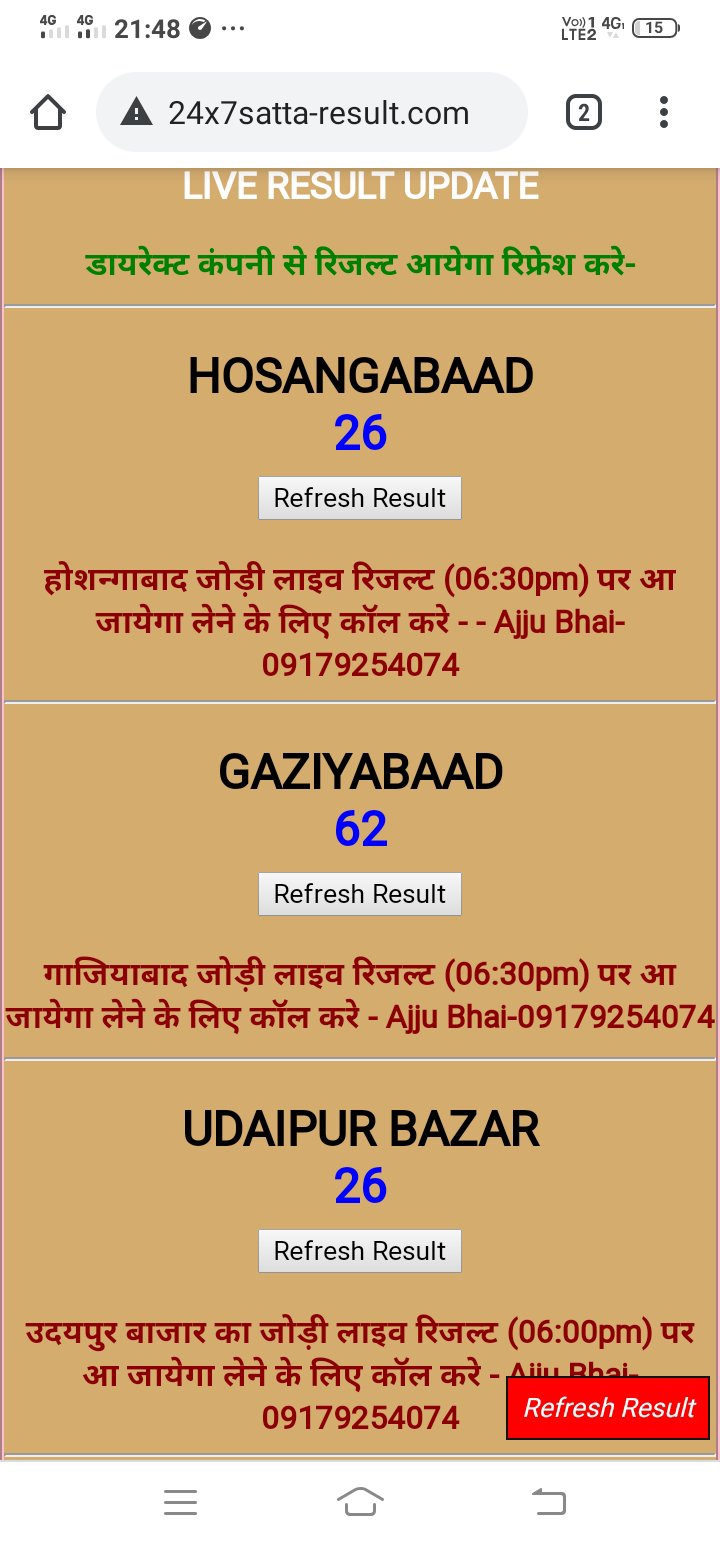This screenshot has height=1544, width=720.
Task: Open the tab switcher showing 2 tabs
Action: pos(583,113)
